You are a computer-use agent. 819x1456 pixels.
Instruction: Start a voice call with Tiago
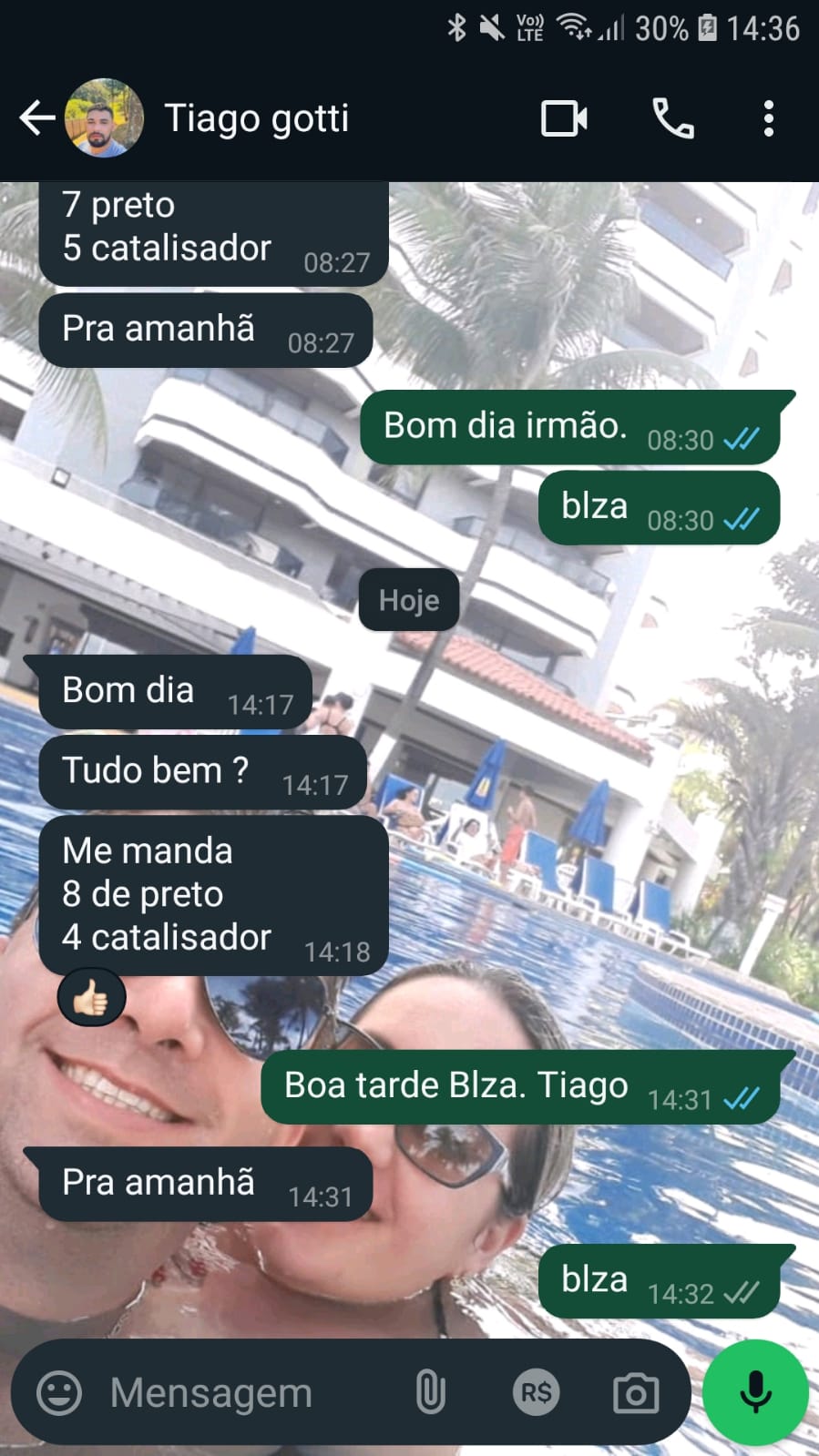pos(673,118)
